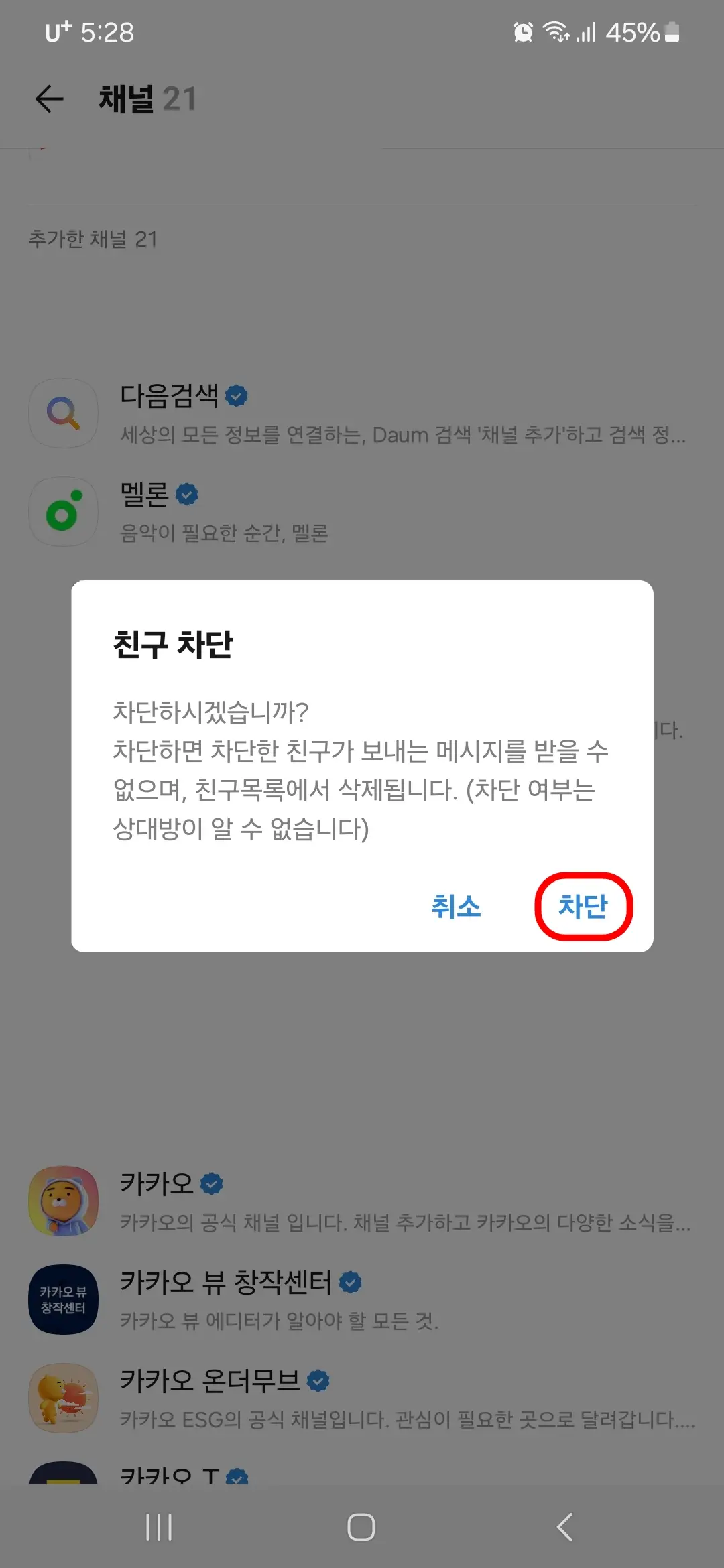Screen dimensions: 724x1568
Task: Click the verified badge next to 다음검색
Action: click(236, 395)
